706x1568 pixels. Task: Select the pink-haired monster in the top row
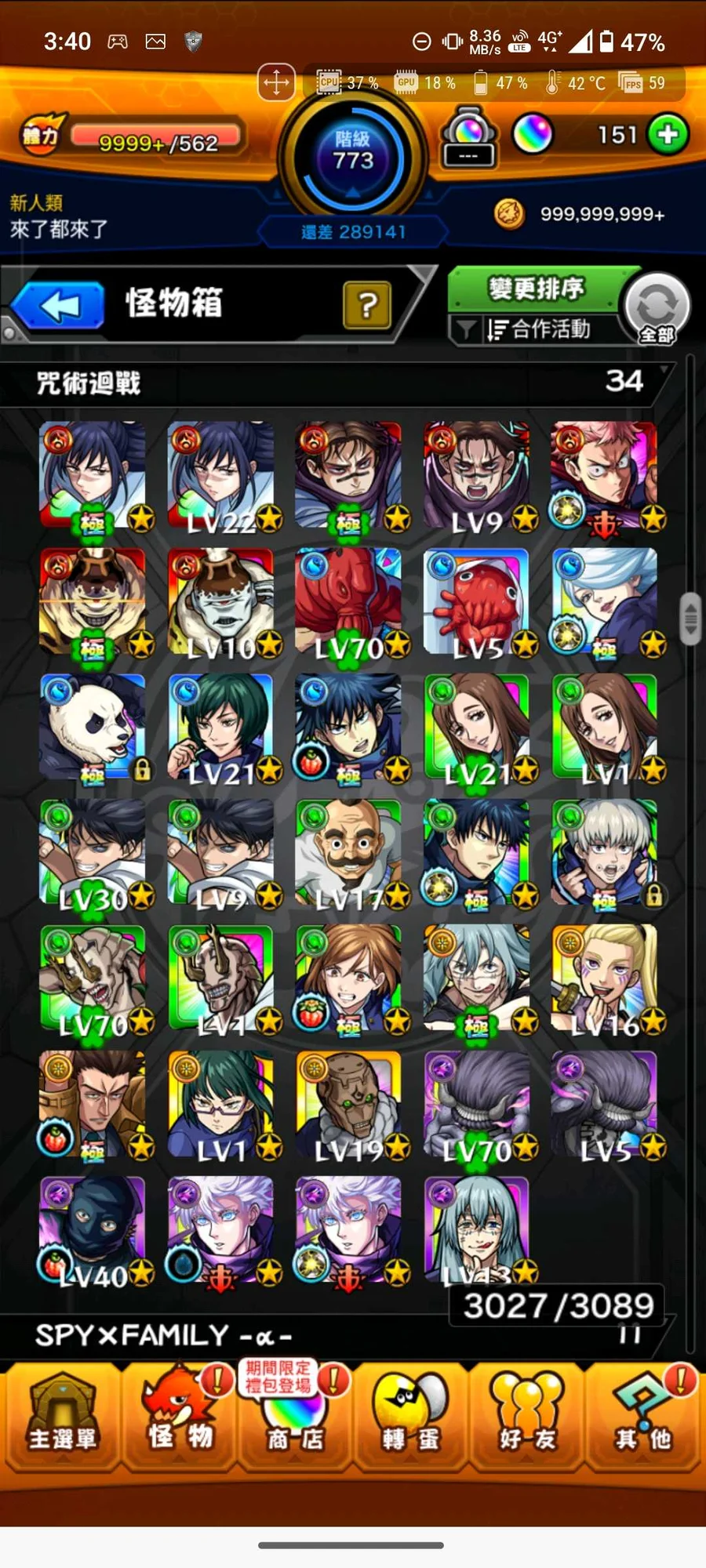point(604,475)
